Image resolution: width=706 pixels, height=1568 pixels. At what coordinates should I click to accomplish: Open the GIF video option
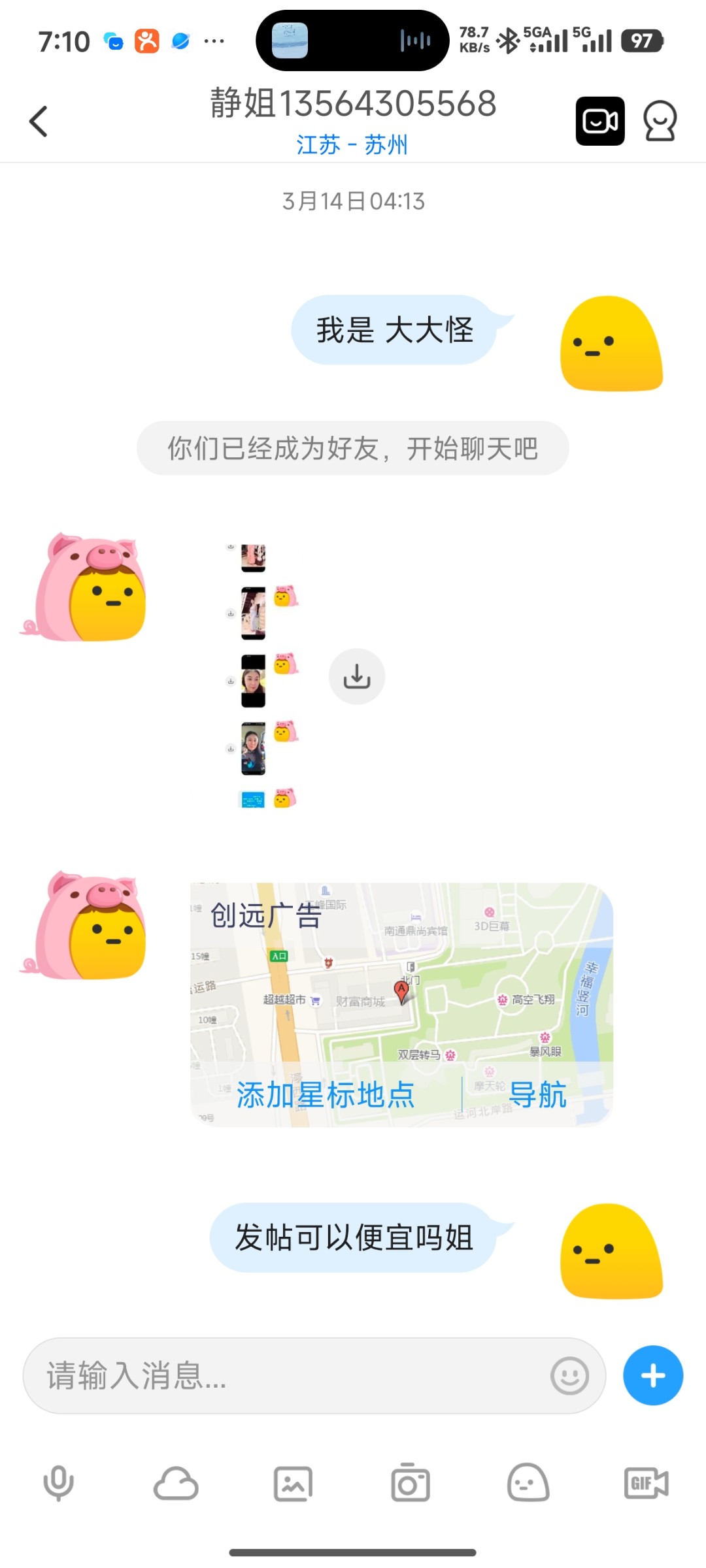pyautogui.click(x=646, y=1483)
